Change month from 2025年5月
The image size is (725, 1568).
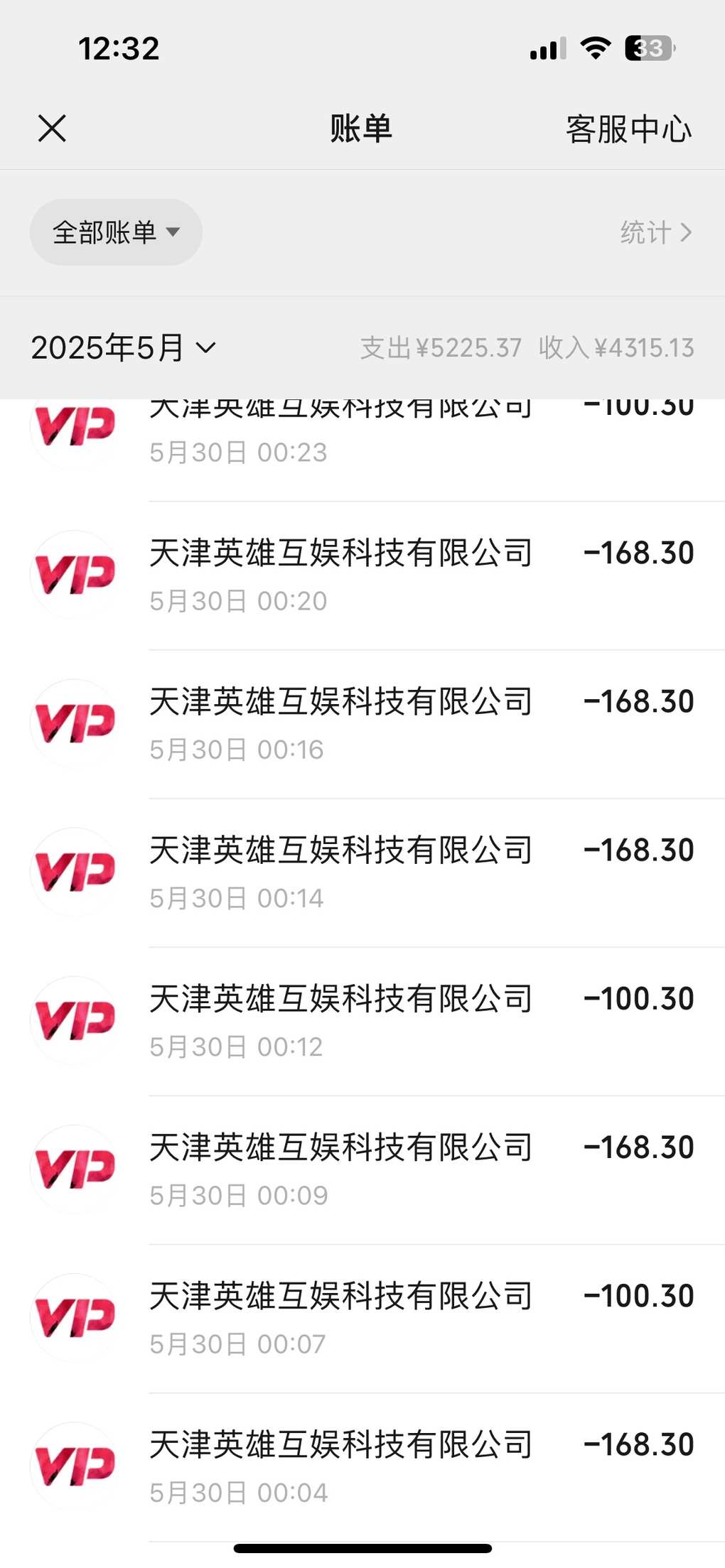pyautogui.click(x=123, y=347)
